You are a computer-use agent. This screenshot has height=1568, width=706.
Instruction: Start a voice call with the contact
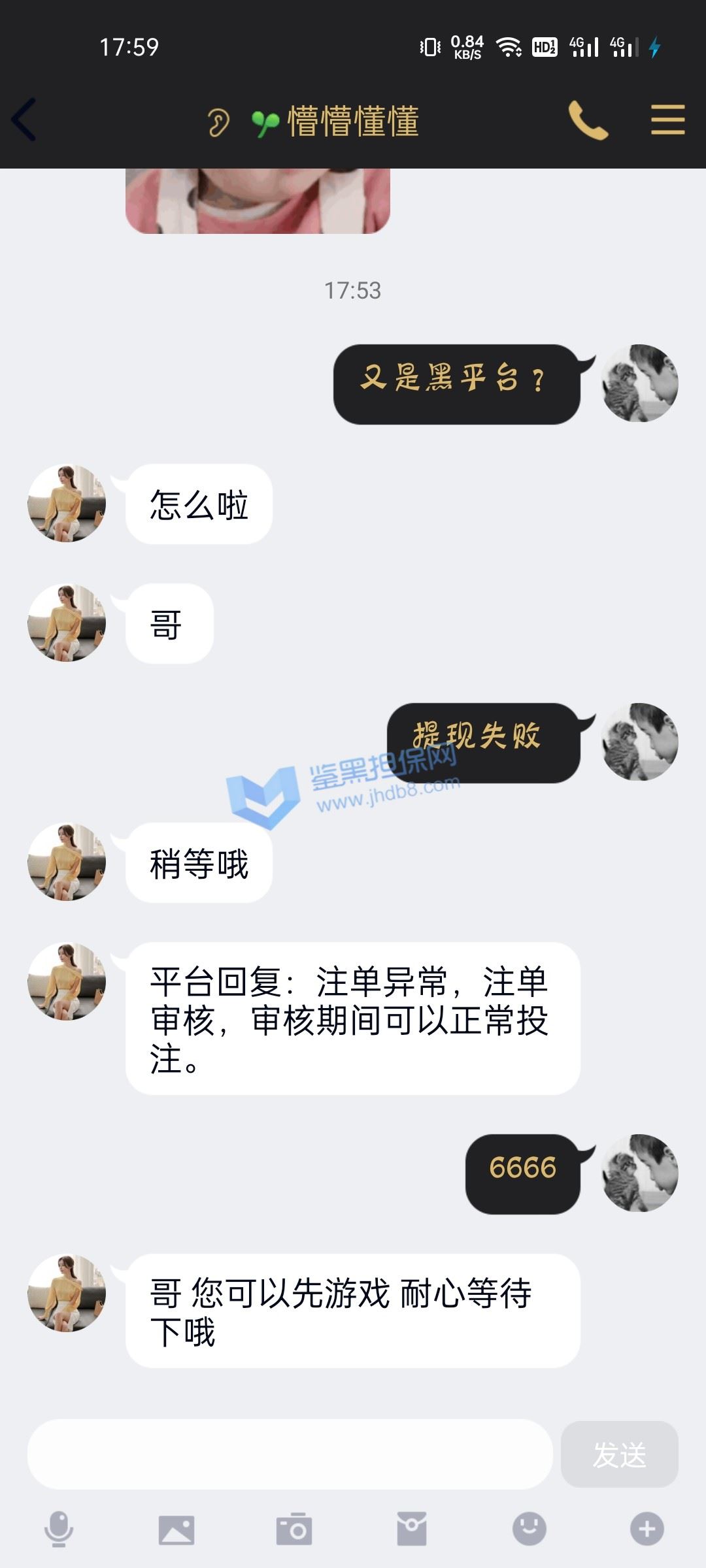coord(588,120)
